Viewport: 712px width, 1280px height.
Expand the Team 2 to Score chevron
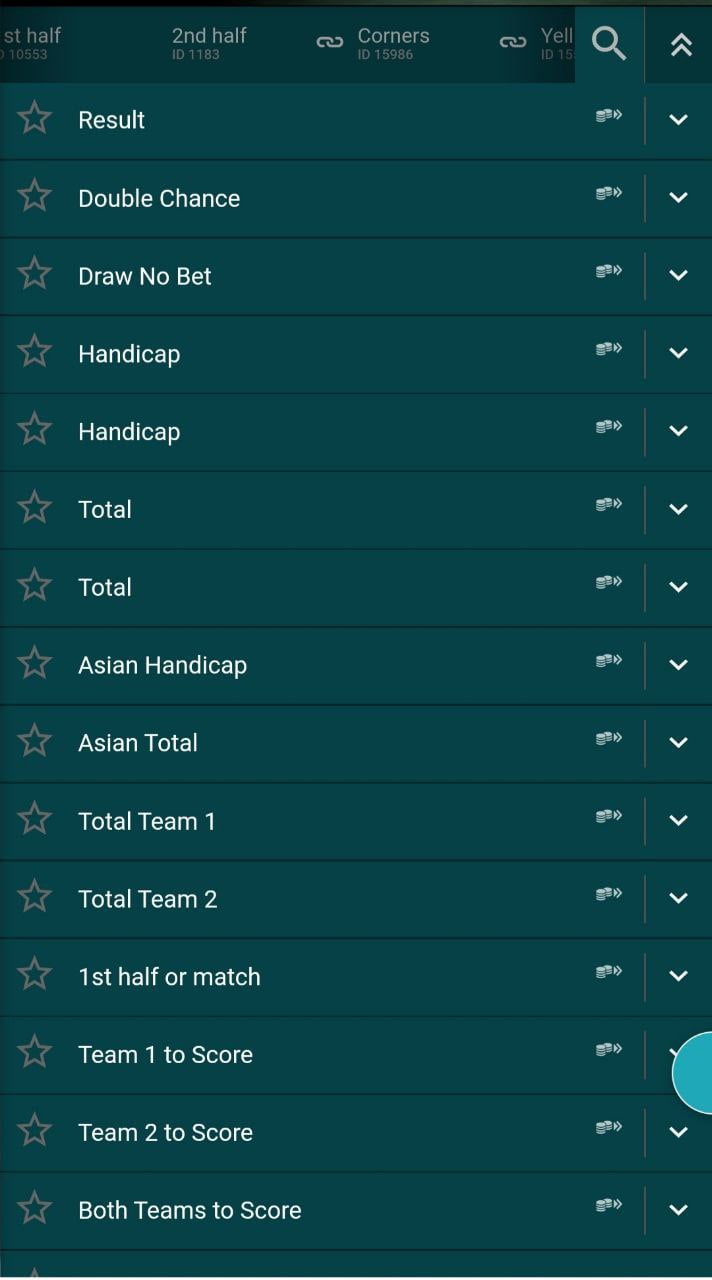tap(678, 1132)
